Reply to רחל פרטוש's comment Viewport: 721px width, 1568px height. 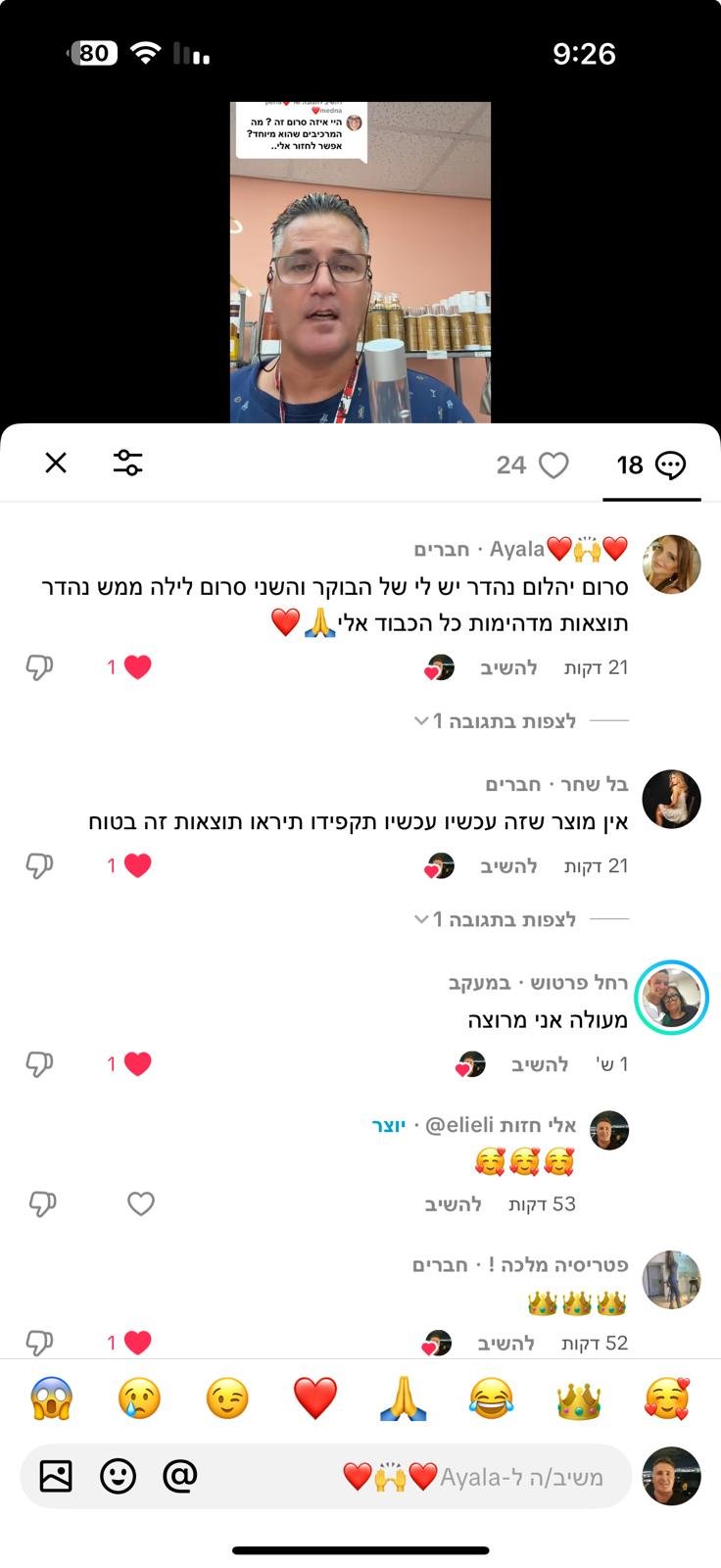coord(540,1064)
